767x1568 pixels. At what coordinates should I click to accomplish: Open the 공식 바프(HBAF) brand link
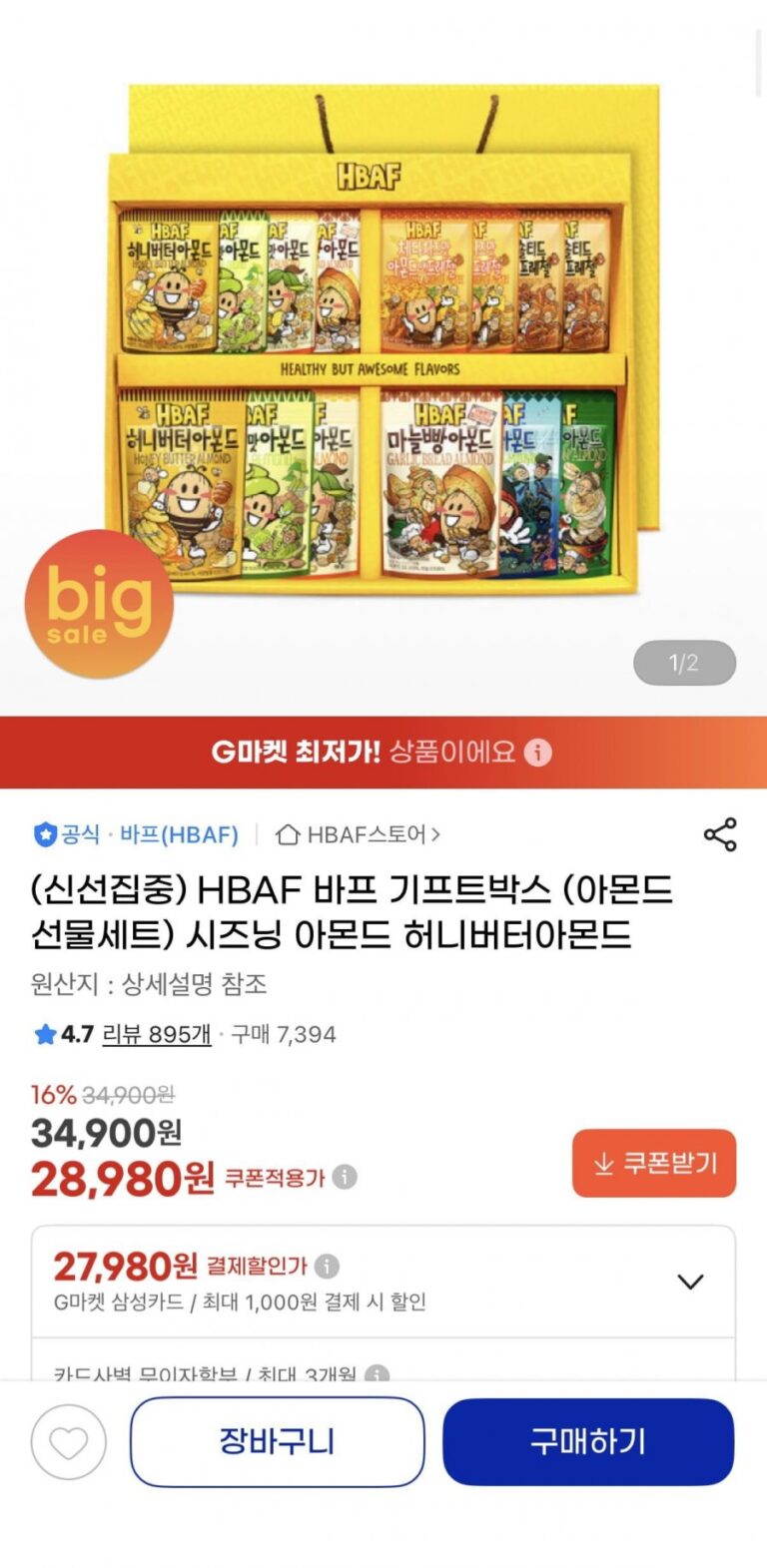(x=137, y=834)
